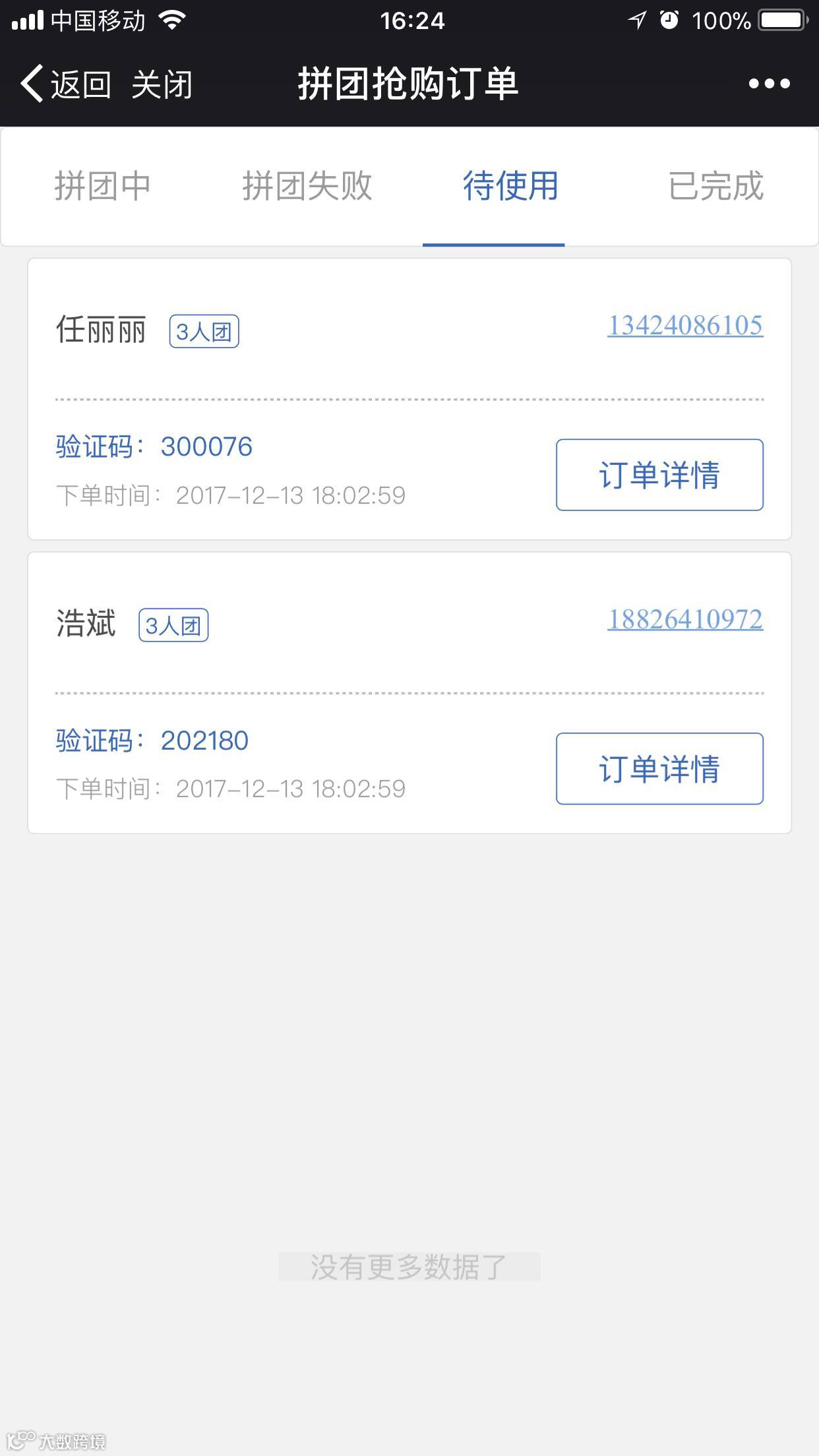Switch to the 拼团失败 tab
819x1456 pixels.
(x=307, y=186)
